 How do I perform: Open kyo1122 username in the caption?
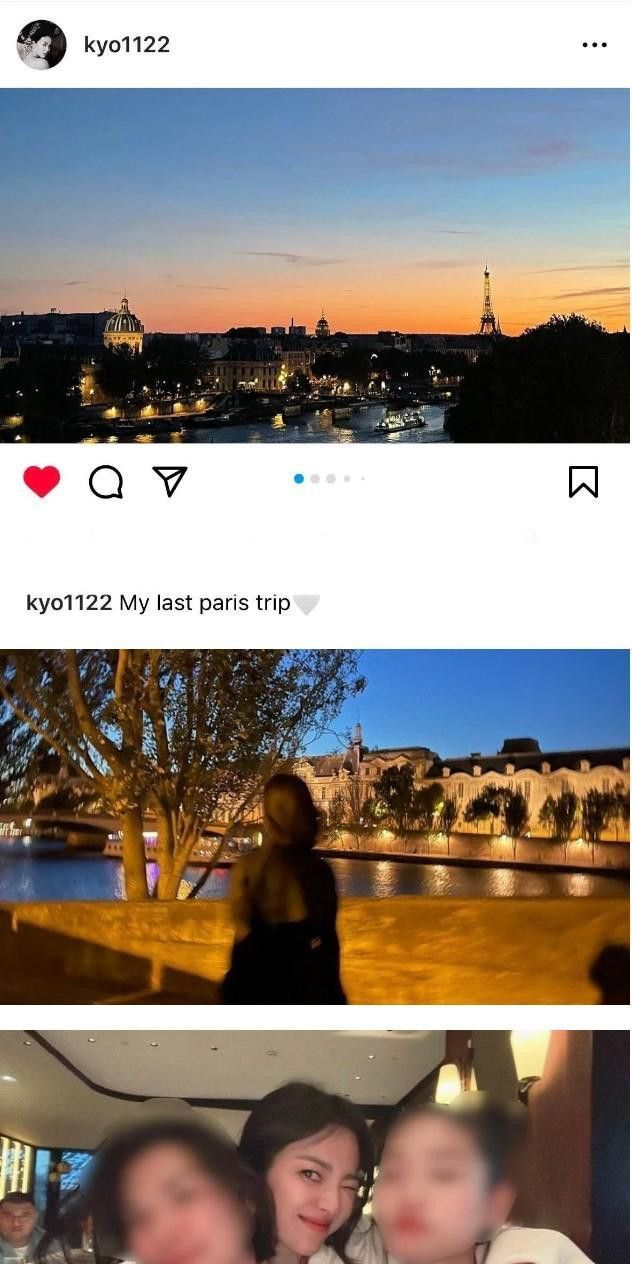click(68, 603)
